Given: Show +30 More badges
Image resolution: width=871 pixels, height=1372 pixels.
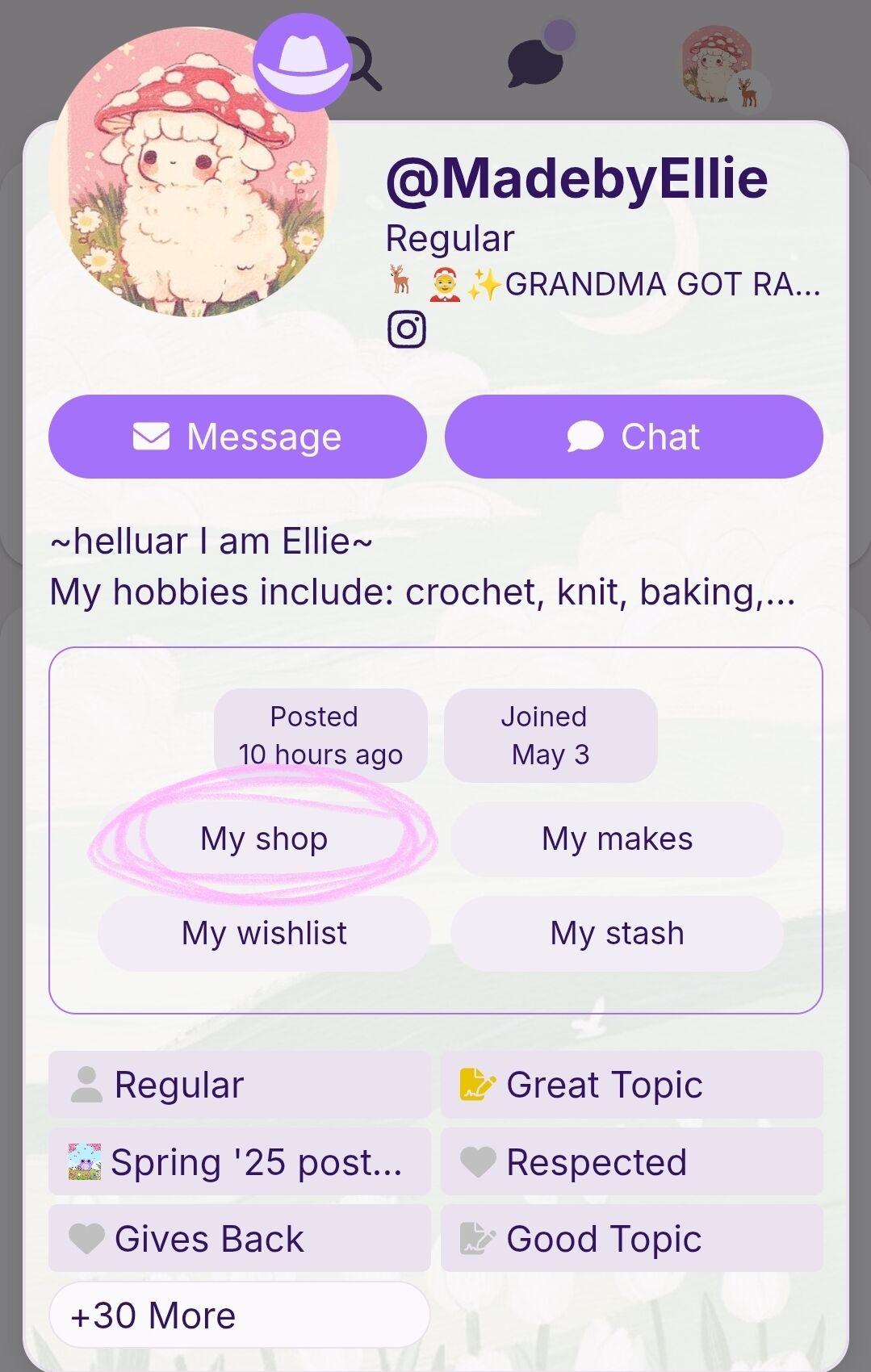Looking at the screenshot, I should click(239, 1316).
